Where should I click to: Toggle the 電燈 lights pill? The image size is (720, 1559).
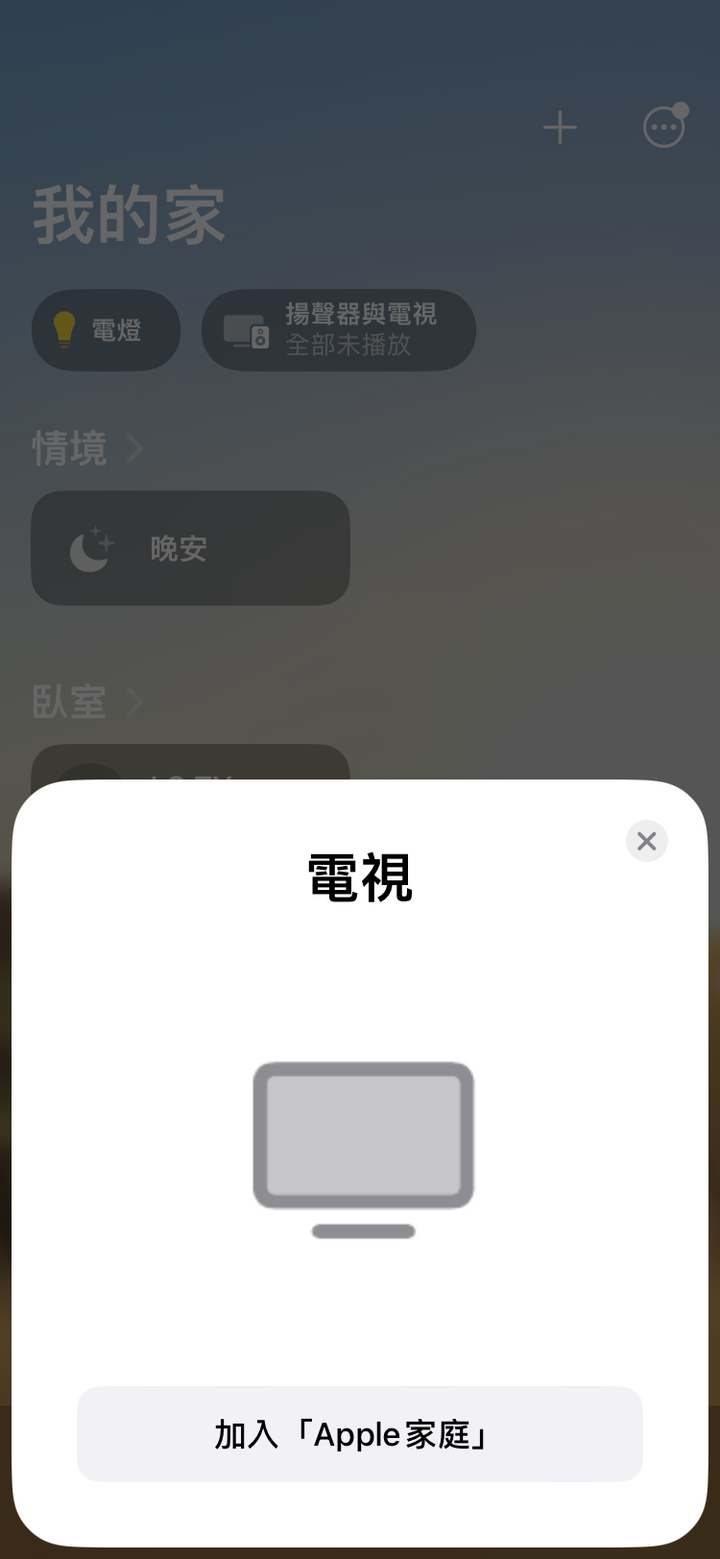pos(106,330)
